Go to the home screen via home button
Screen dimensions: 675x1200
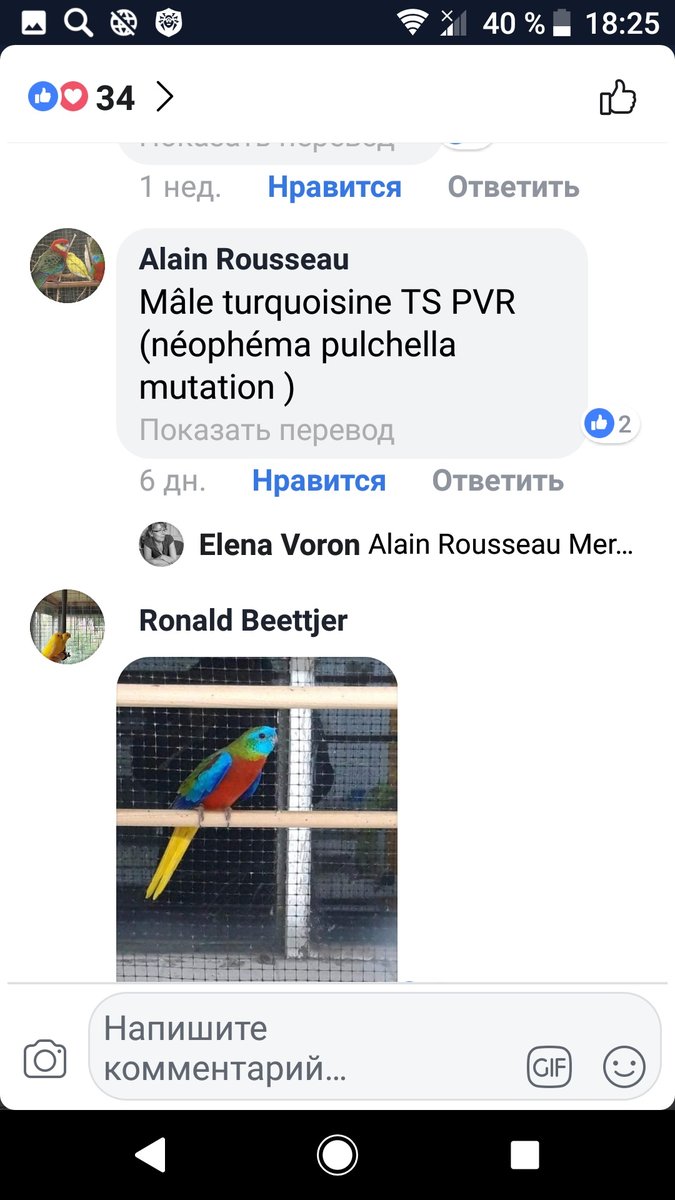(x=337, y=1156)
